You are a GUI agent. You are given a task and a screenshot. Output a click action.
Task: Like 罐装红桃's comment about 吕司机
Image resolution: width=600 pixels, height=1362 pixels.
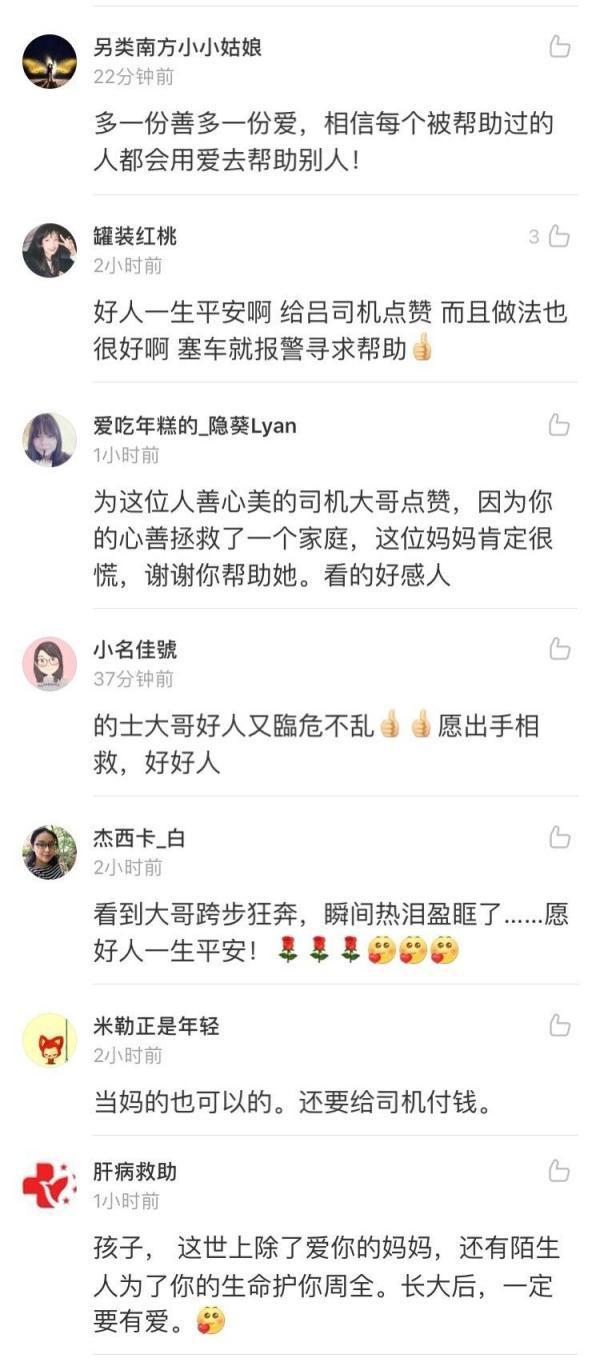(x=559, y=237)
